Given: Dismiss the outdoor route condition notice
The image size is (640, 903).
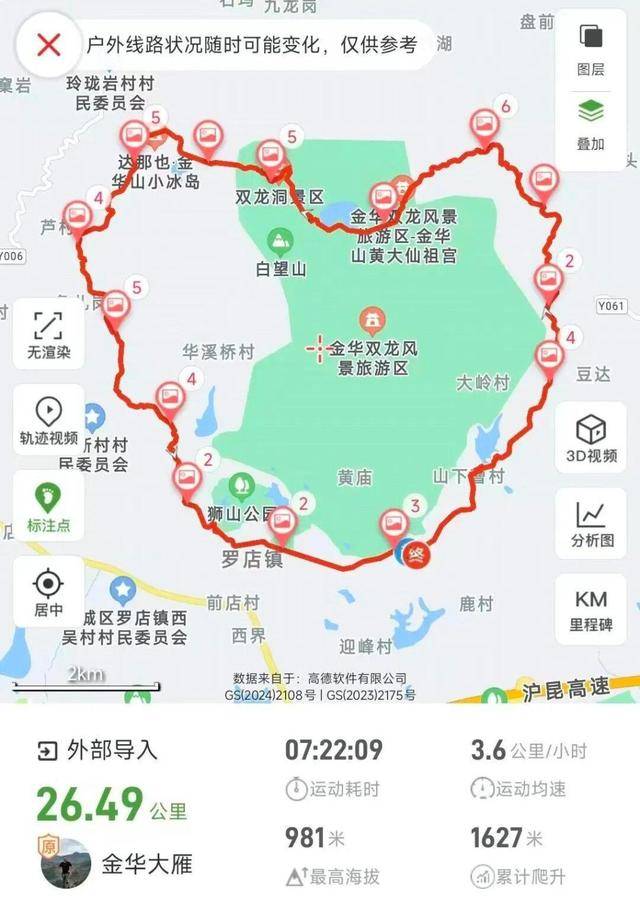Looking at the screenshot, I should point(48,44).
